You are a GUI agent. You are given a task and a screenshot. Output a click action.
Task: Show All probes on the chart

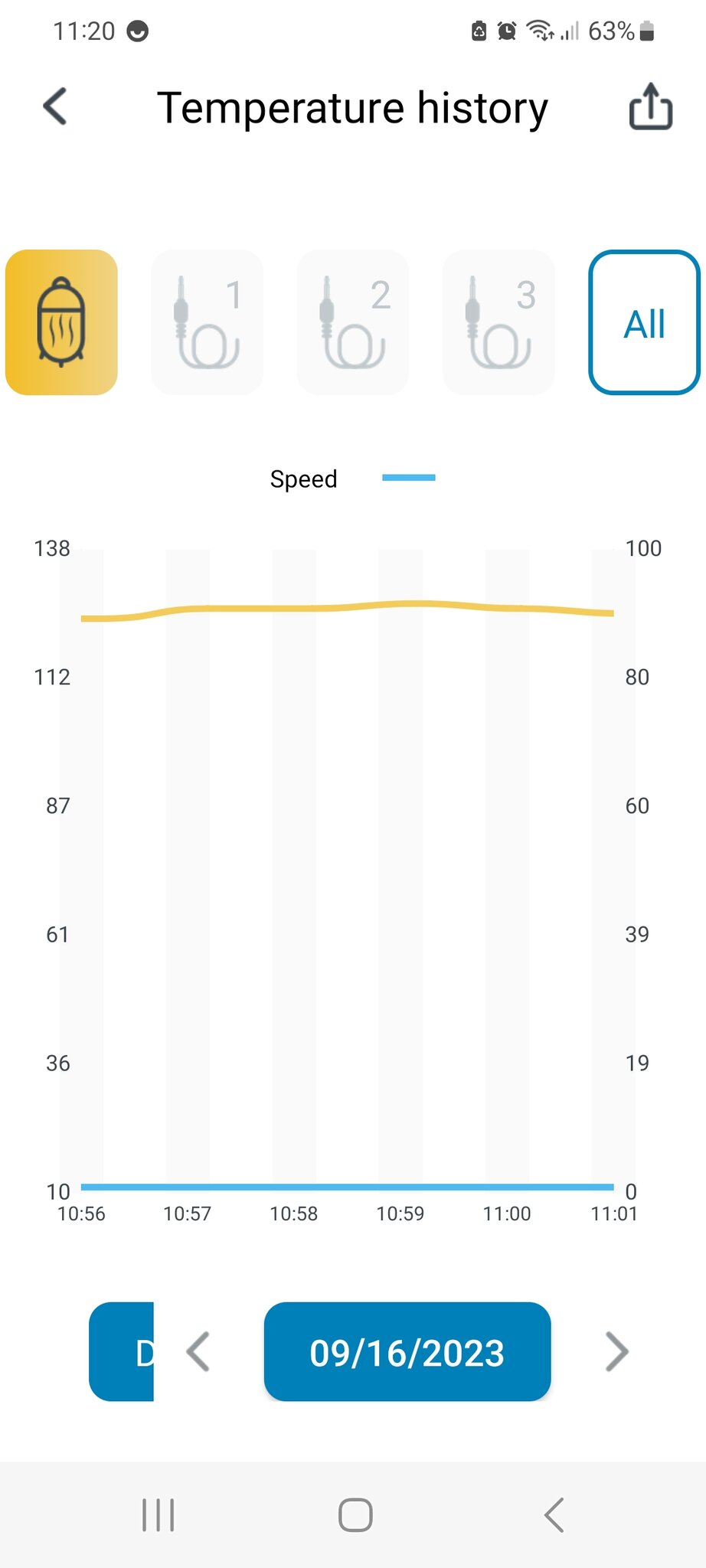[644, 322]
